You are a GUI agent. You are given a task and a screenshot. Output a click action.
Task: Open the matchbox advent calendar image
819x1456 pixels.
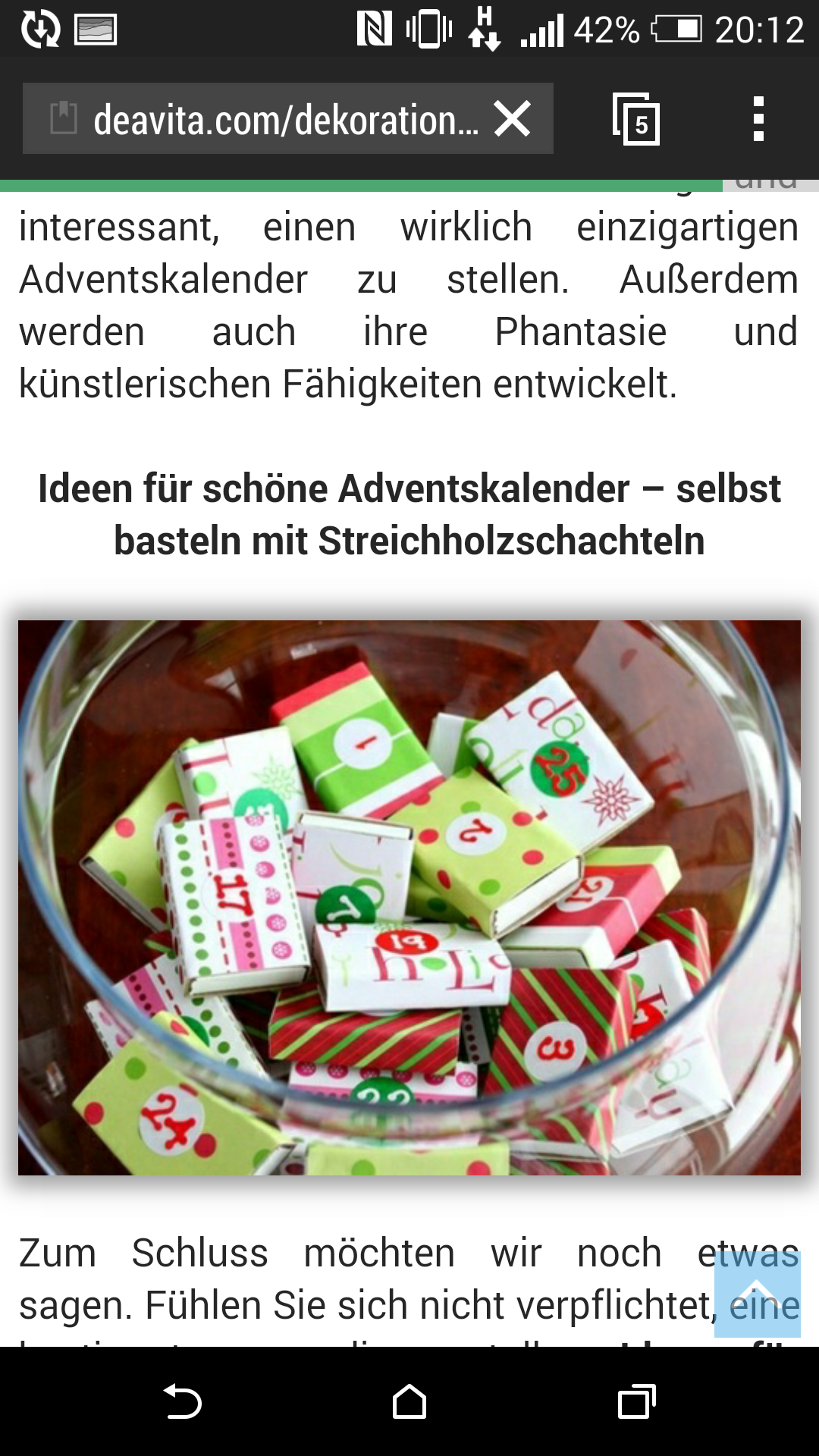coord(409,897)
